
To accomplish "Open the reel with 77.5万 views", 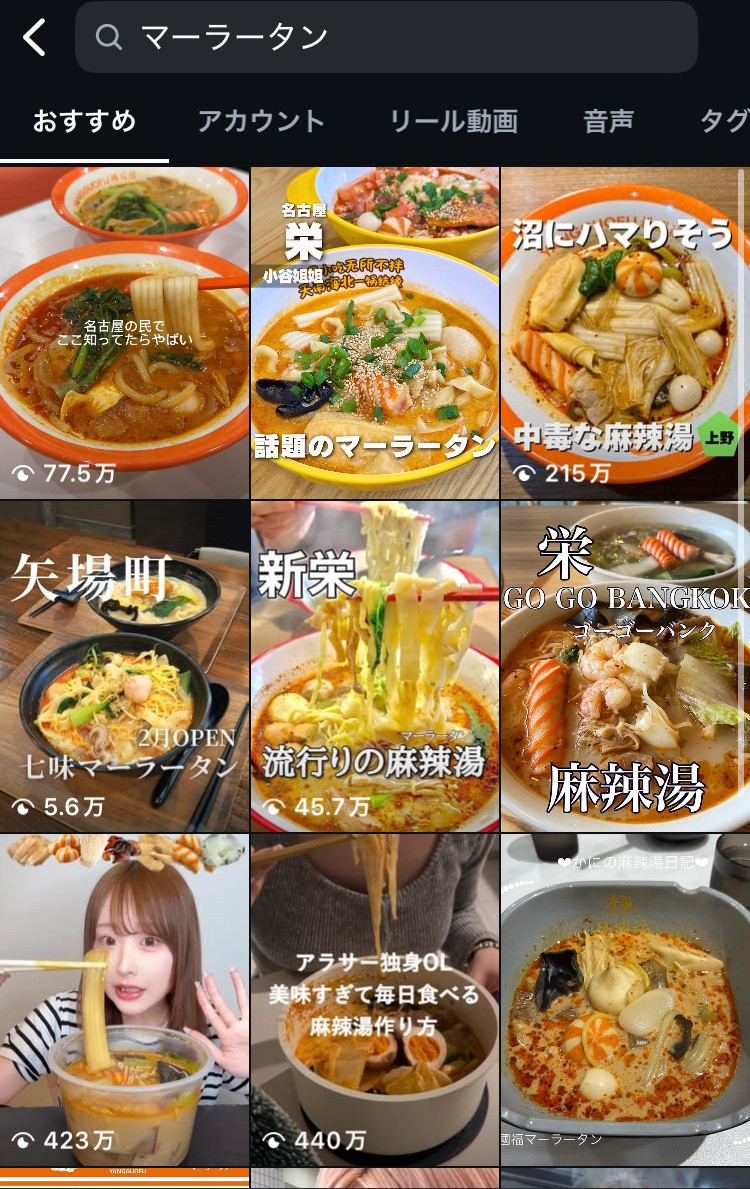I will [x=124, y=333].
